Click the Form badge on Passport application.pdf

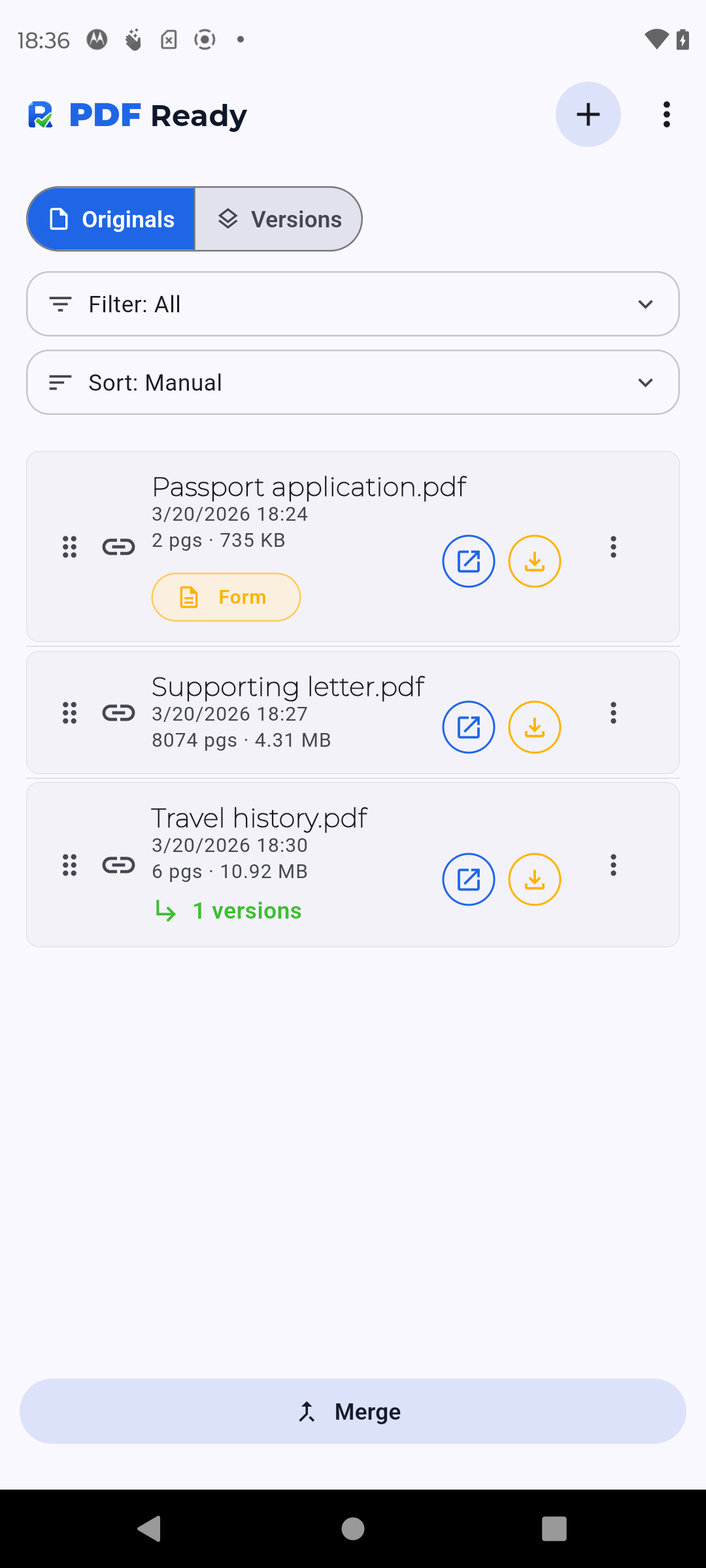click(226, 596)
